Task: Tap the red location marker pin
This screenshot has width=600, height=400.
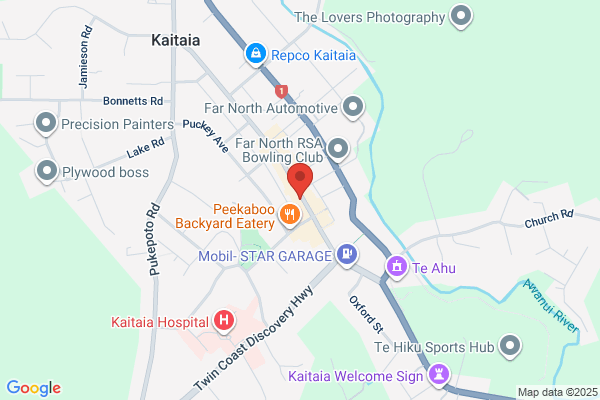Action: point(300,181)
